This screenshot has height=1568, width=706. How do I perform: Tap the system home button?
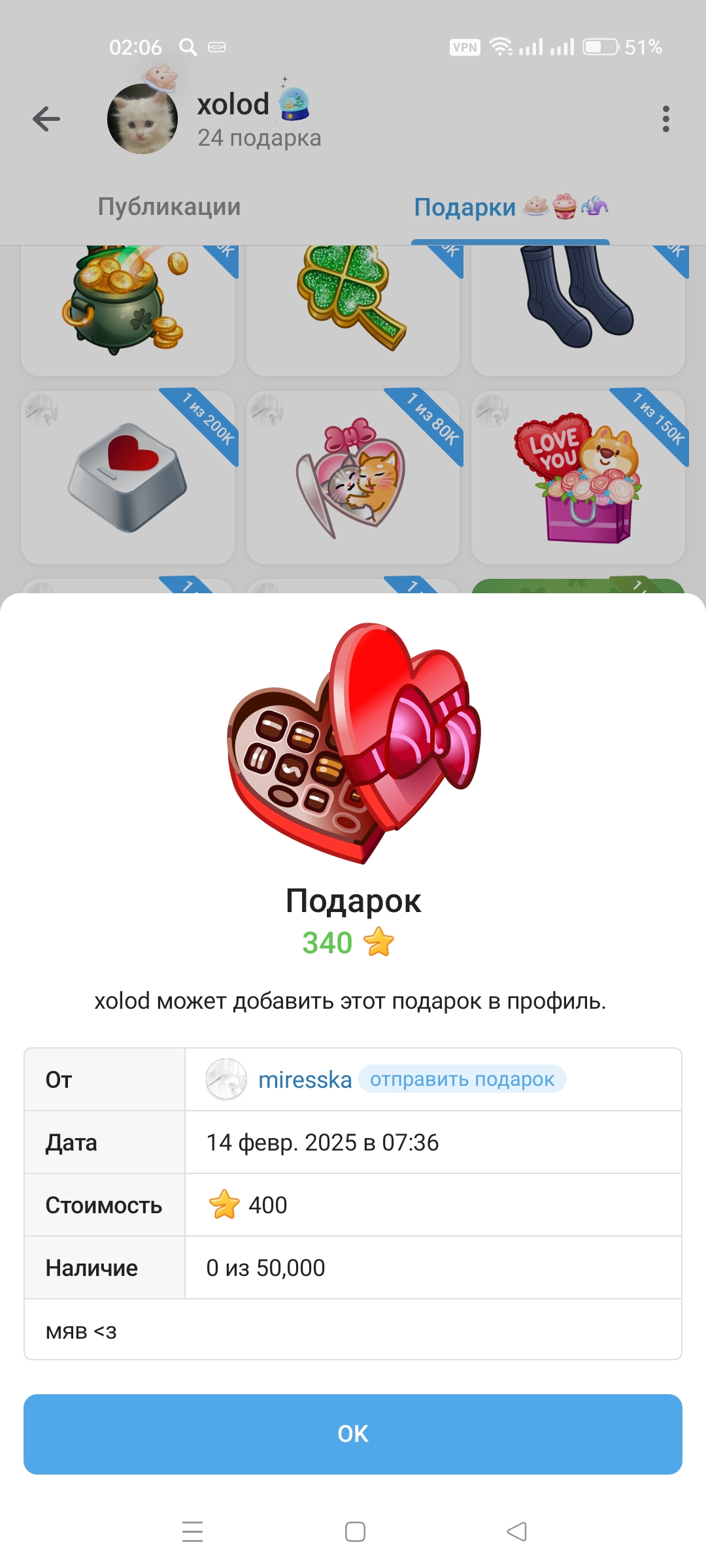355,1531
